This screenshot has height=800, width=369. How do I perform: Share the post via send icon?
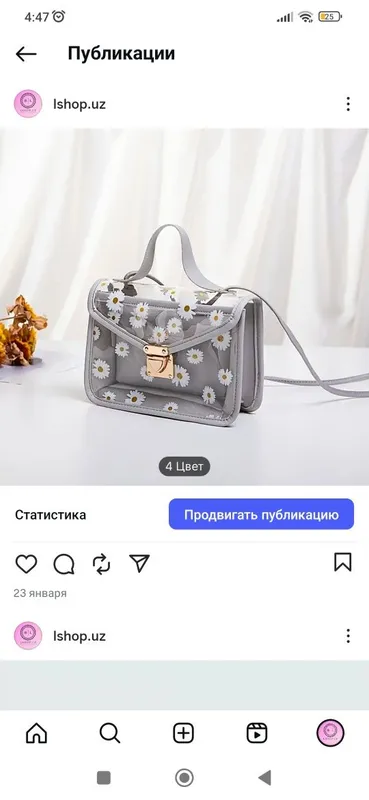coord(139,563)
